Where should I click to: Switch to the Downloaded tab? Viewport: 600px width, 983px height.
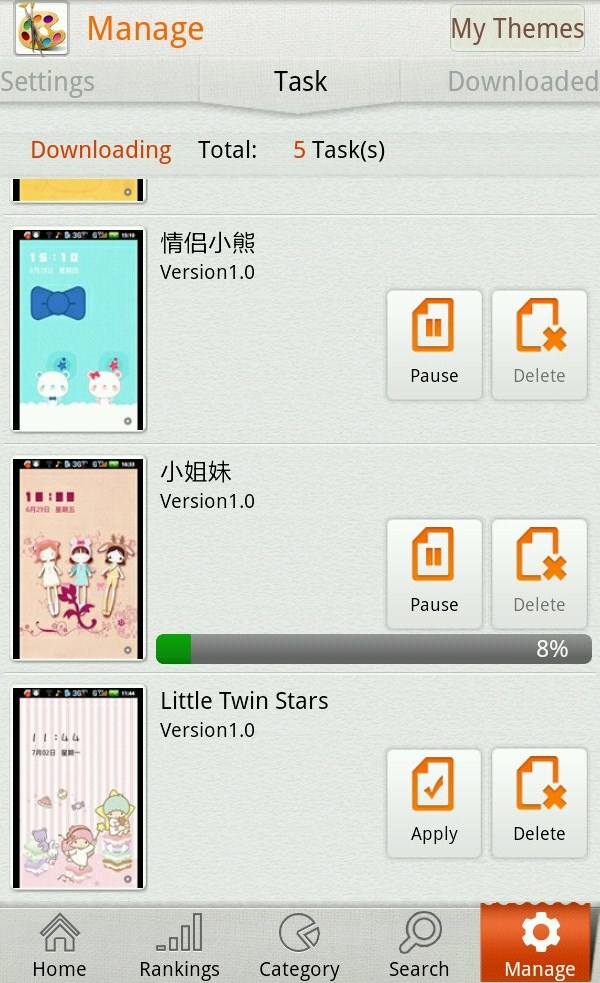(x=521, y=82)
